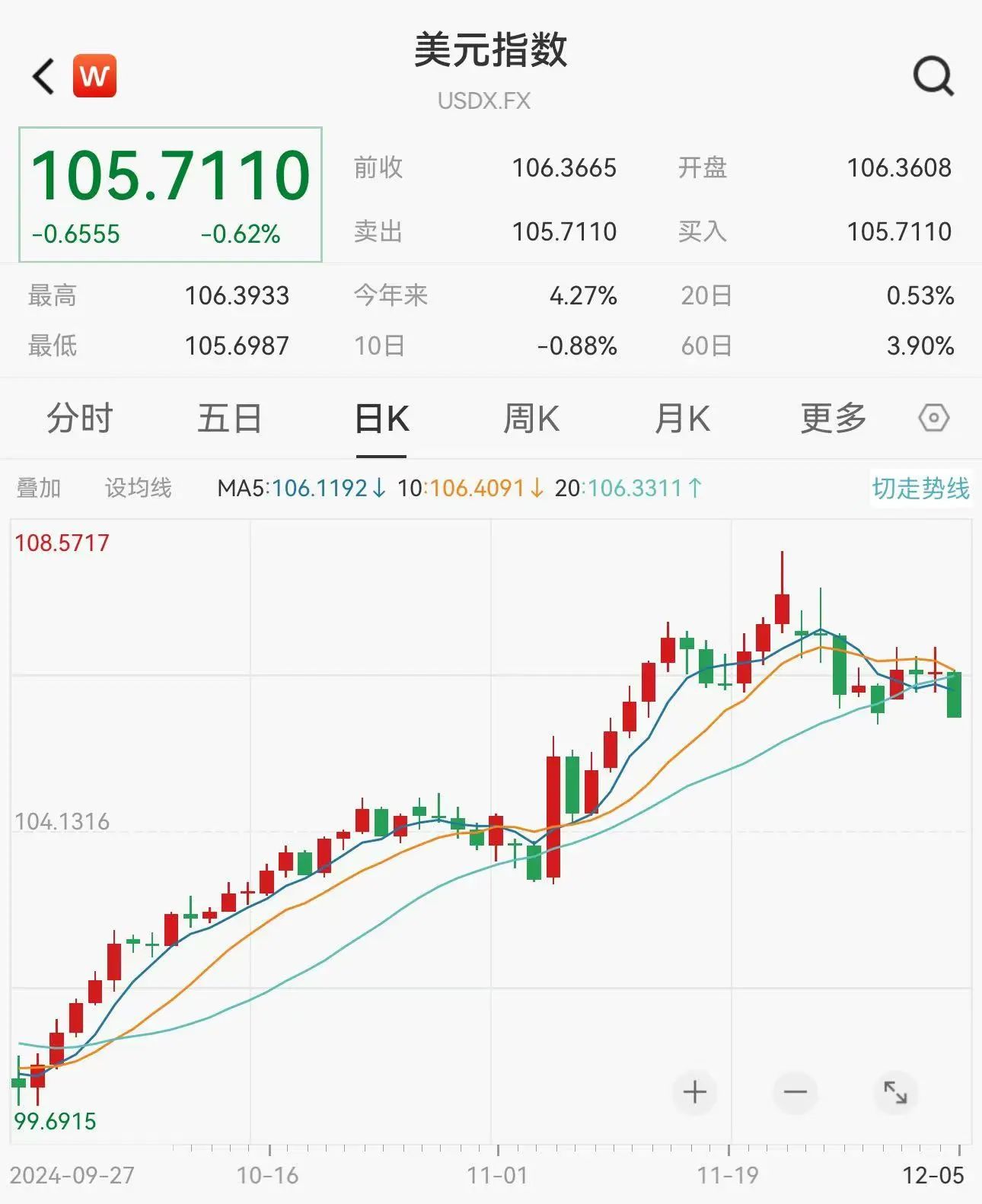Open the search magnifier icon
Image resolution: width=982 pixels, height=1204 pixels.
pyautogui.click(x=934, y=75)
